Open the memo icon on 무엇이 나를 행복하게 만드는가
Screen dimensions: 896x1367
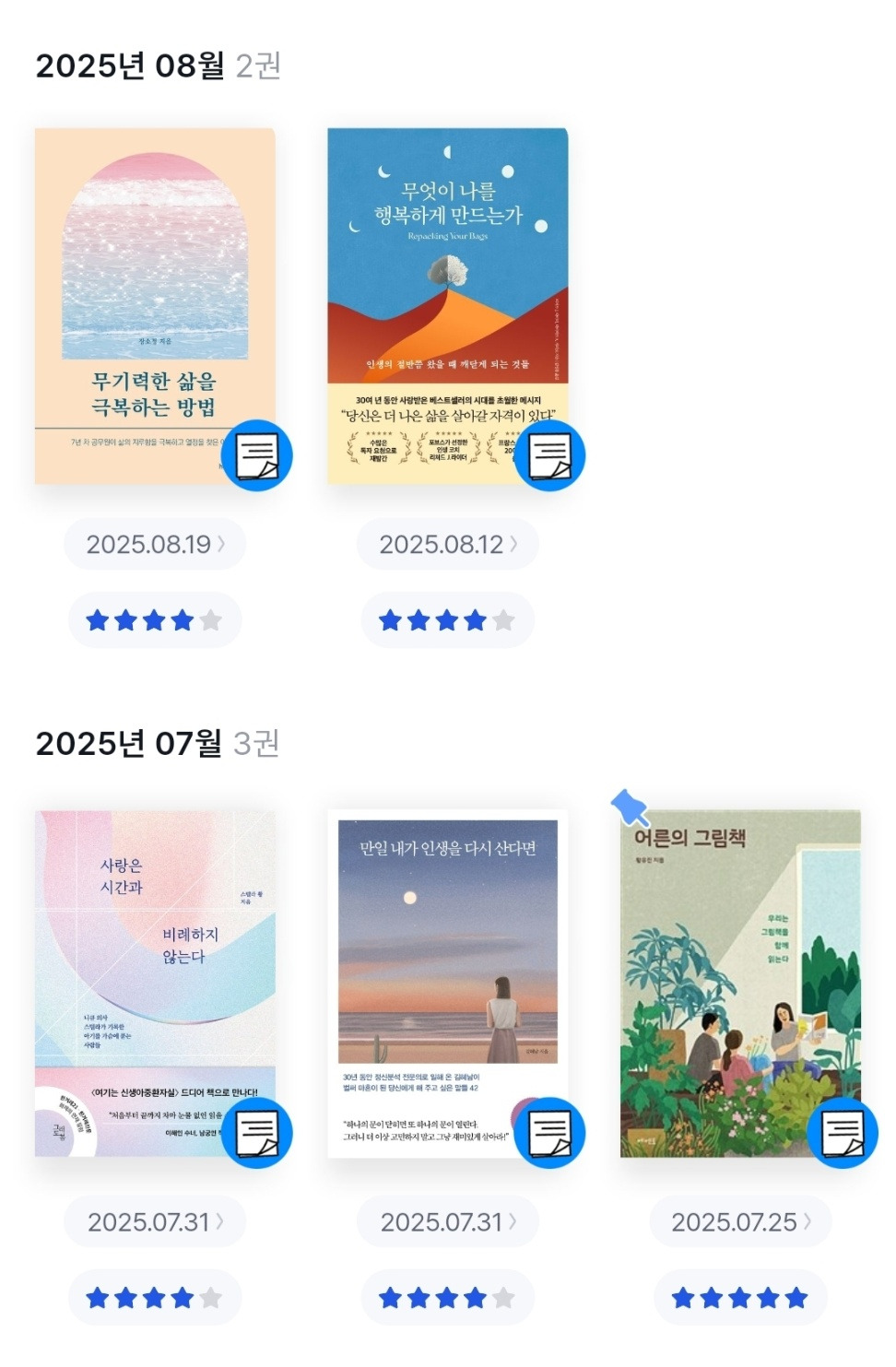pos(551,454)
